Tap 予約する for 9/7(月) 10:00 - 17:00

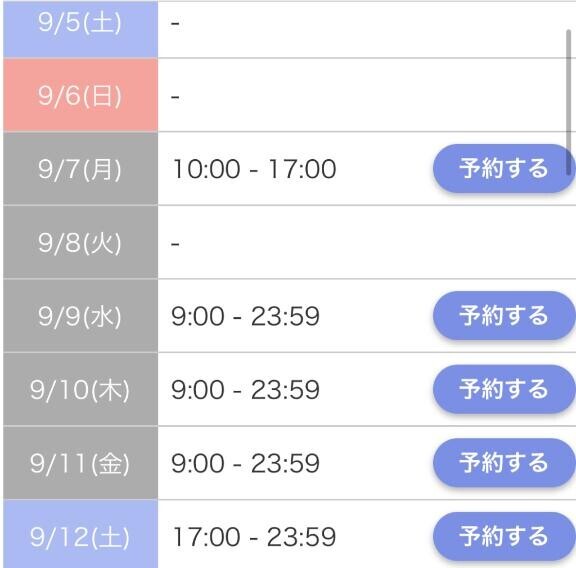pyautogui.click(x=504, y=168)
